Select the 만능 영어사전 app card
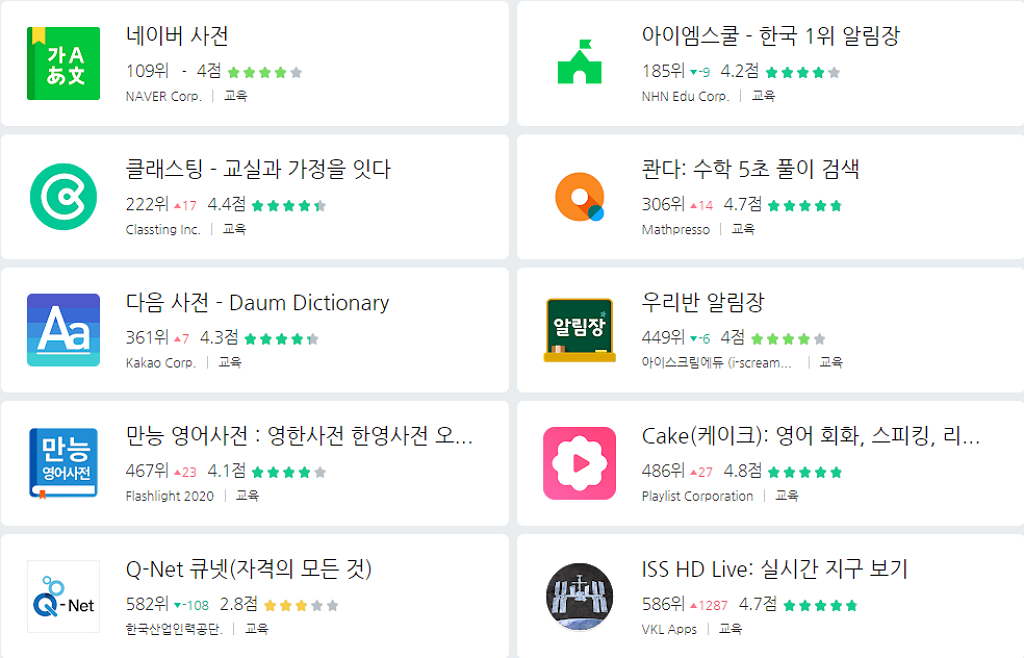This screenshot has width=1024, height=658. click(299, 437)
